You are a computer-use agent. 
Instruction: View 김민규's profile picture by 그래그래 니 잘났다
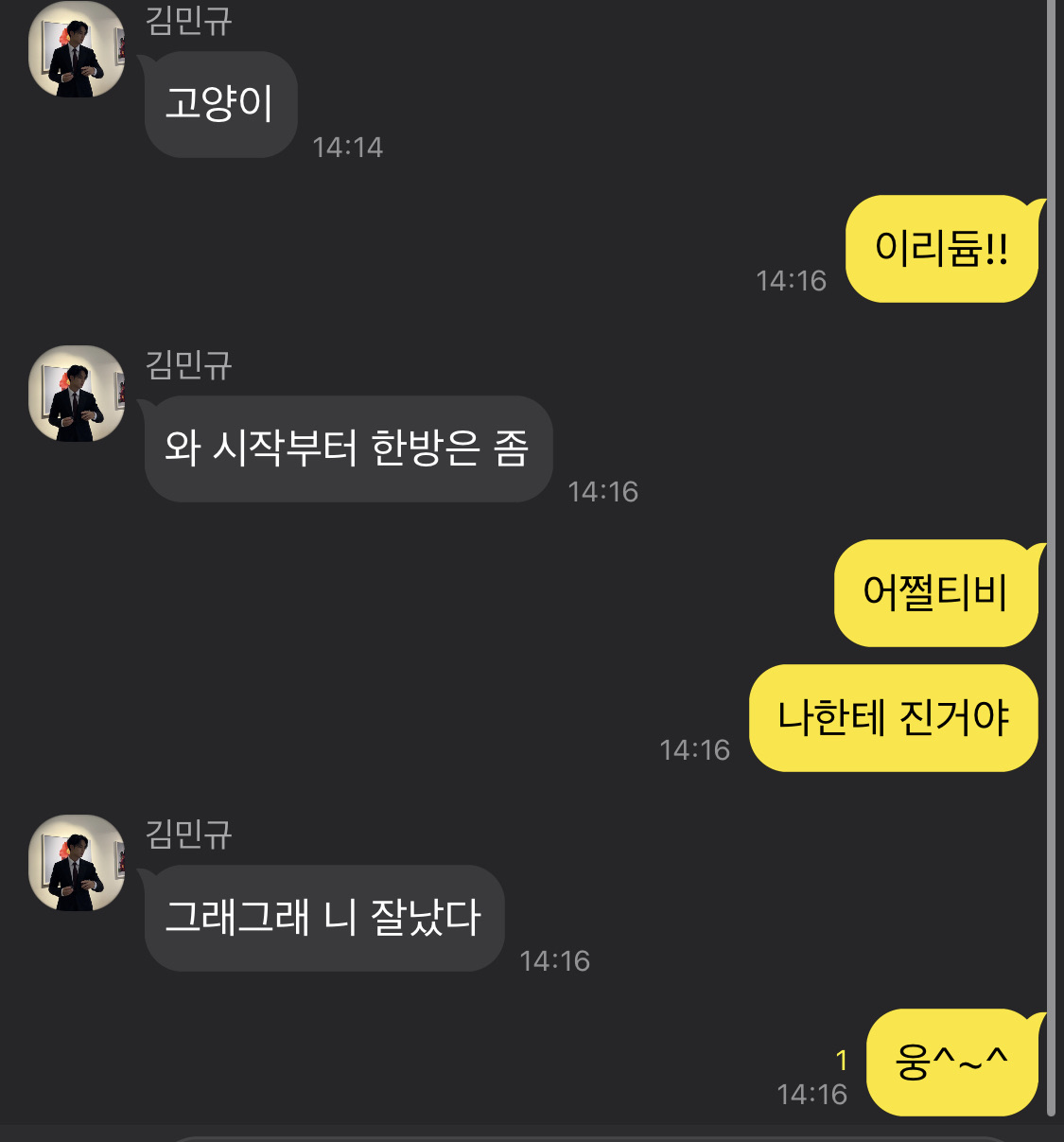pos(77,863)
